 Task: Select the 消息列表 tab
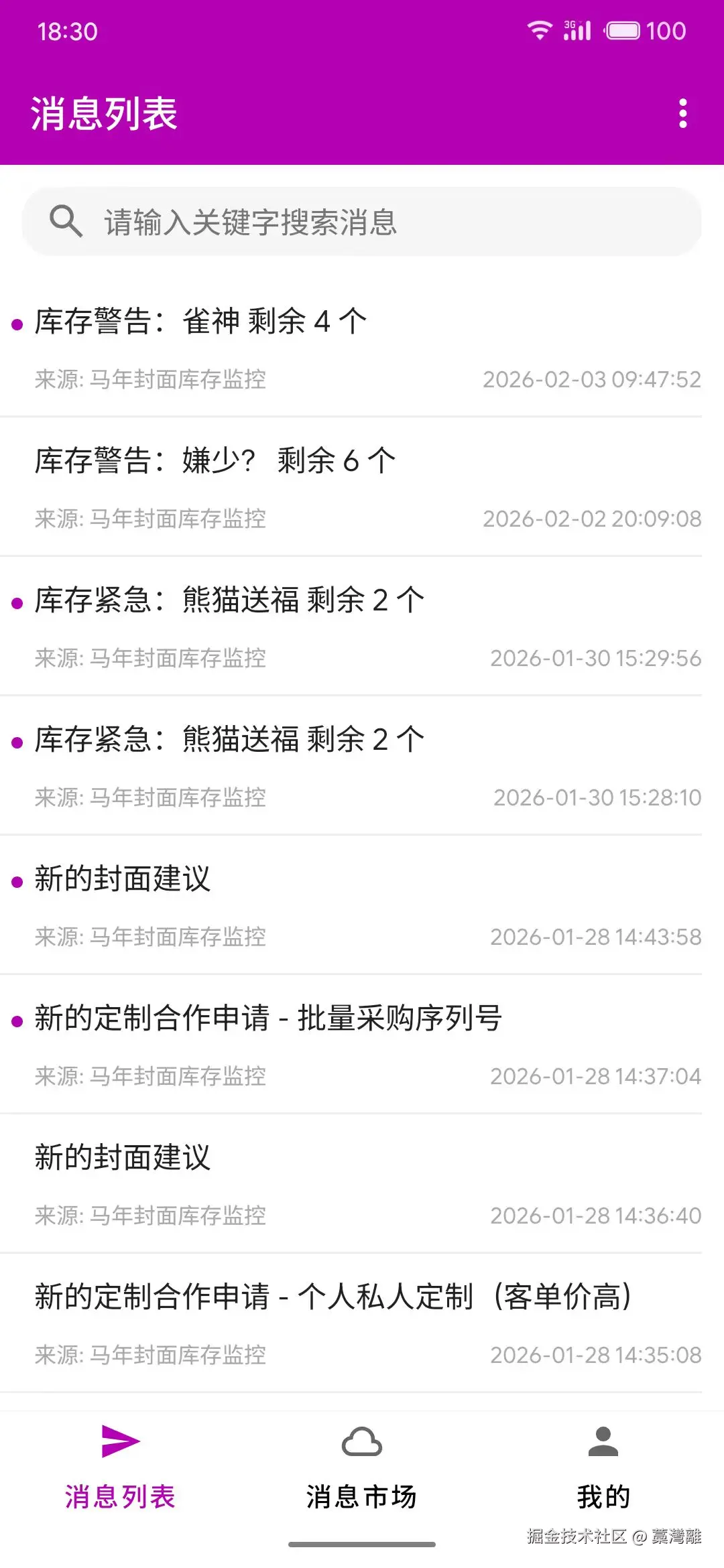[x=121, y=1467]
